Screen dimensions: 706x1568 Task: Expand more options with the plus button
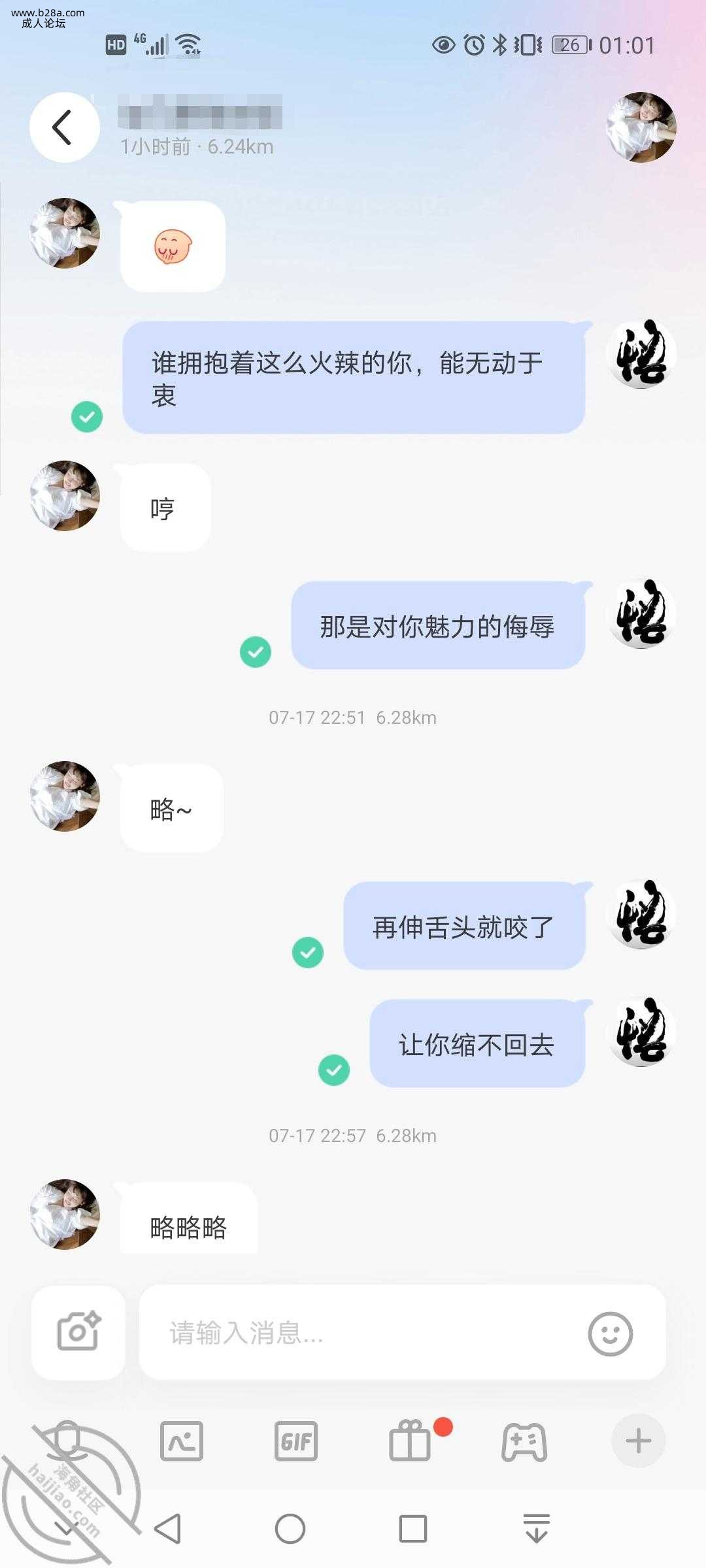(x=638, y=1441)
